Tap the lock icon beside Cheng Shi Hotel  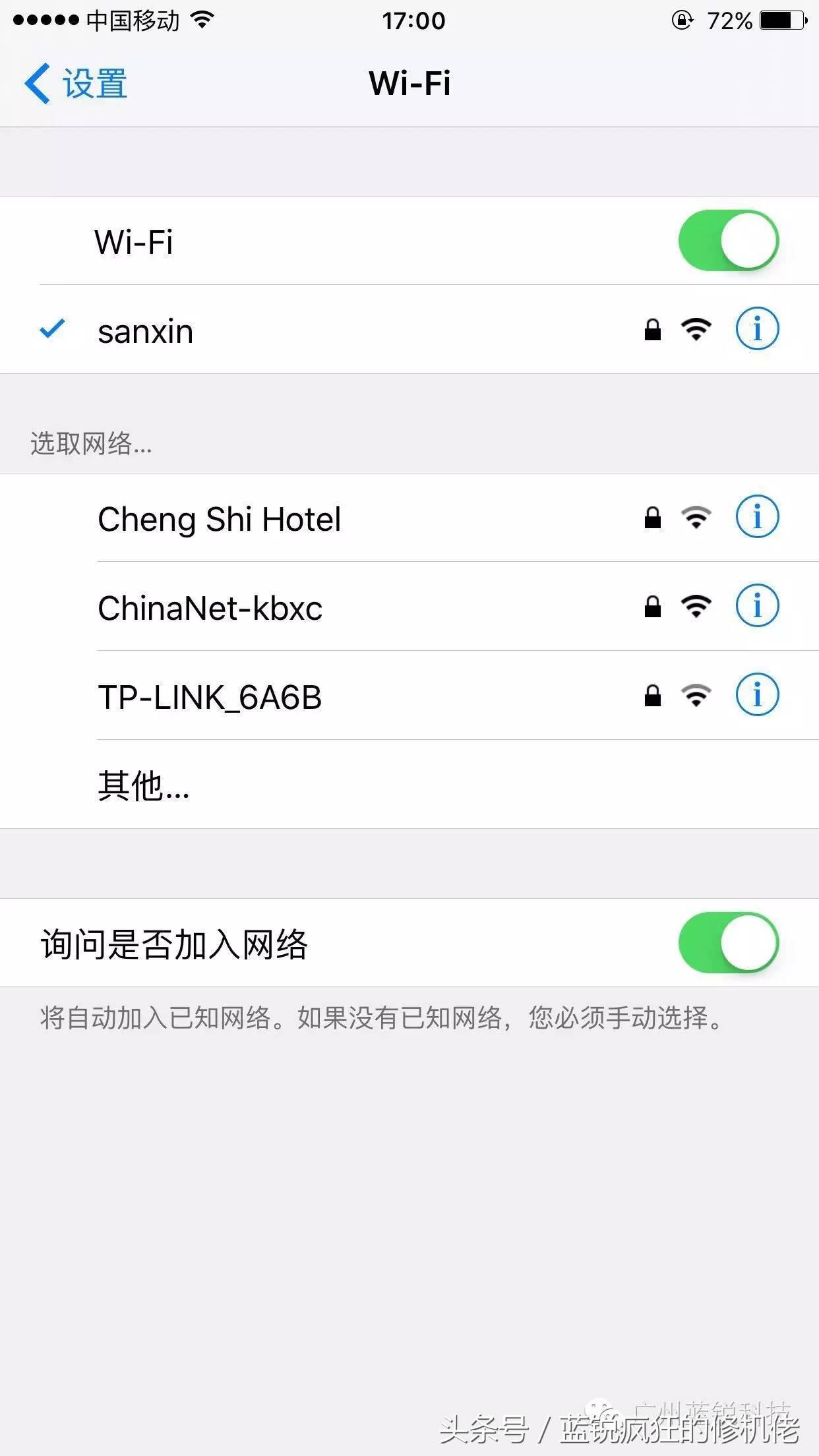[x=653, y=517]
